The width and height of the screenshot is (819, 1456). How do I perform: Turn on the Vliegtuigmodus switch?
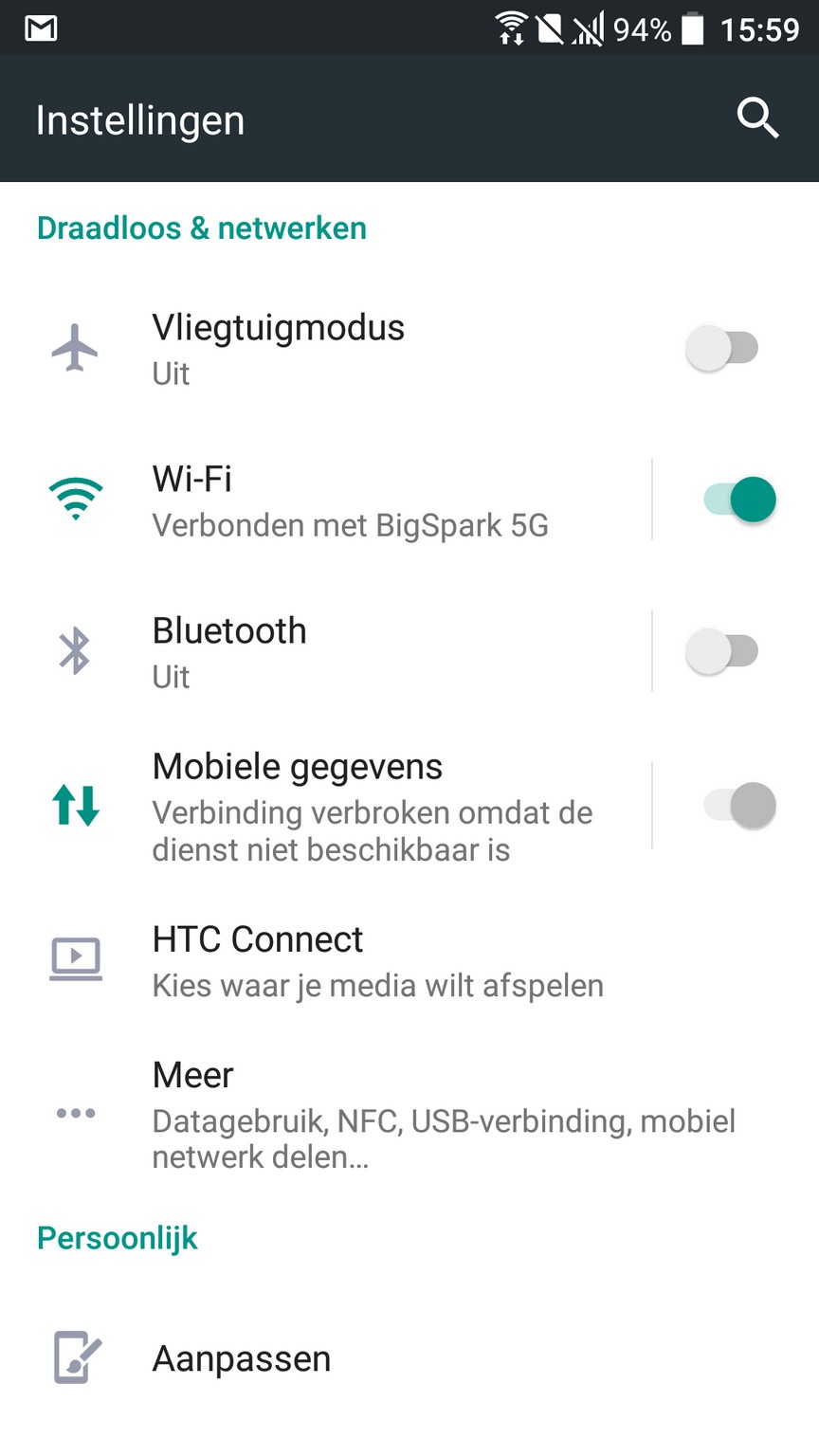(x=722, y=348)
